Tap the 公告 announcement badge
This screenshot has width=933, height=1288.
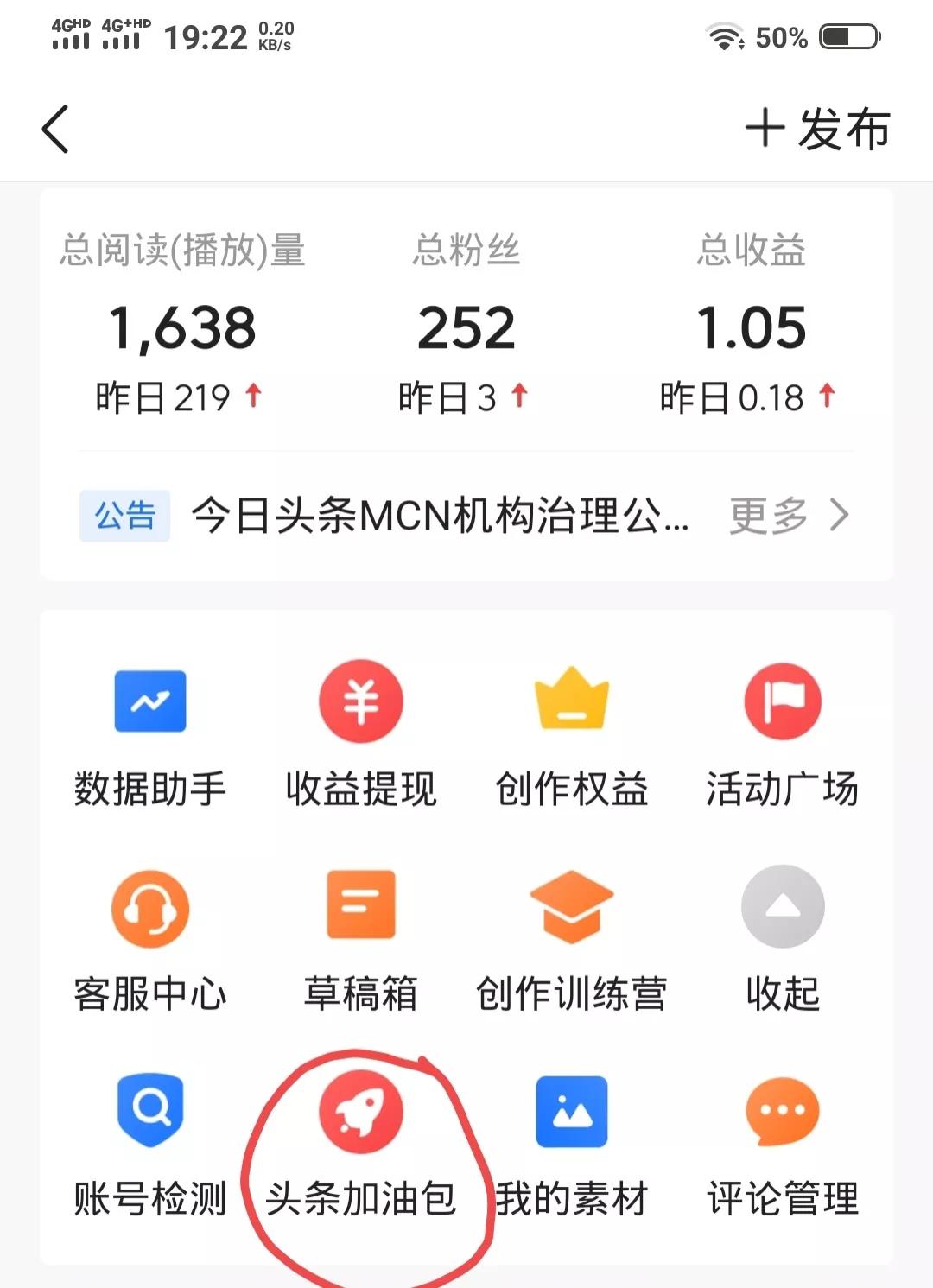pos(124,515)
